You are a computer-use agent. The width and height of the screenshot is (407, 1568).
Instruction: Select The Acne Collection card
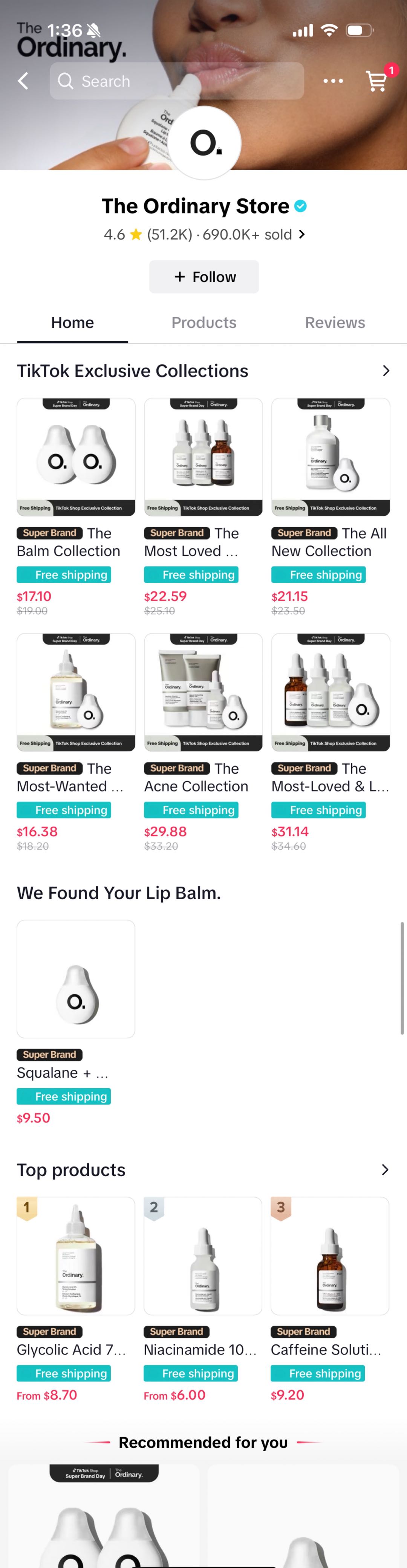point(203,693)
